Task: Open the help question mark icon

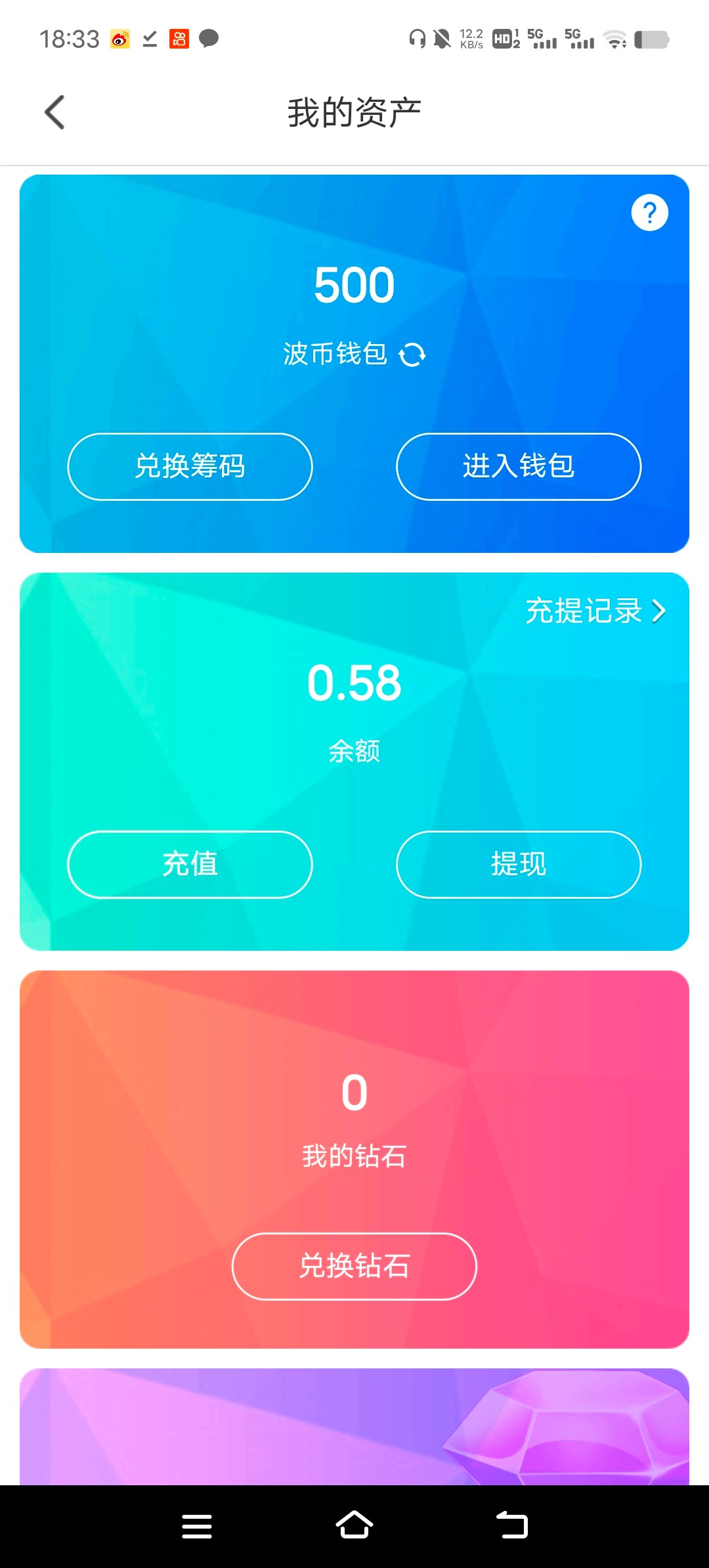Action: tap(649, 213)
